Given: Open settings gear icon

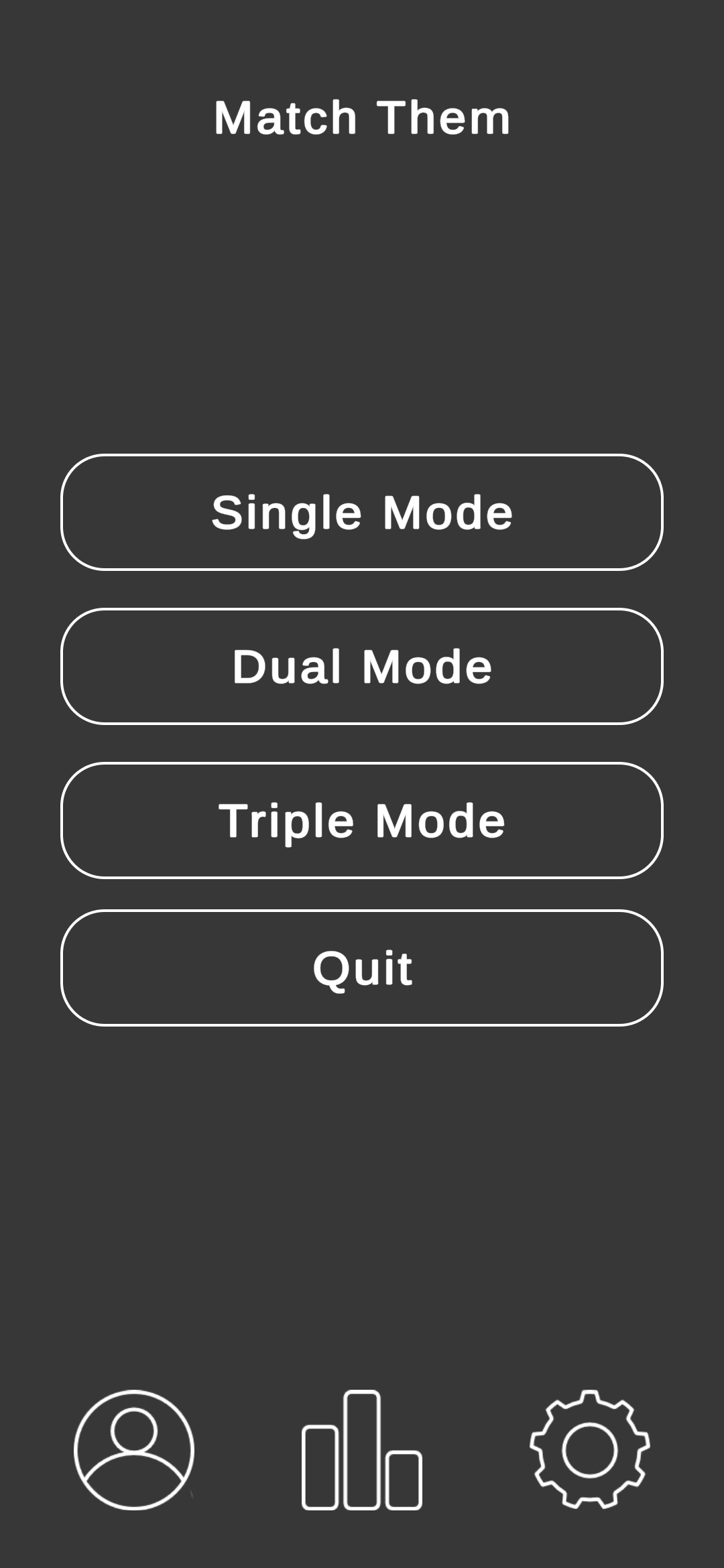Looking at the screenshot, I should tap(590, 1450).
